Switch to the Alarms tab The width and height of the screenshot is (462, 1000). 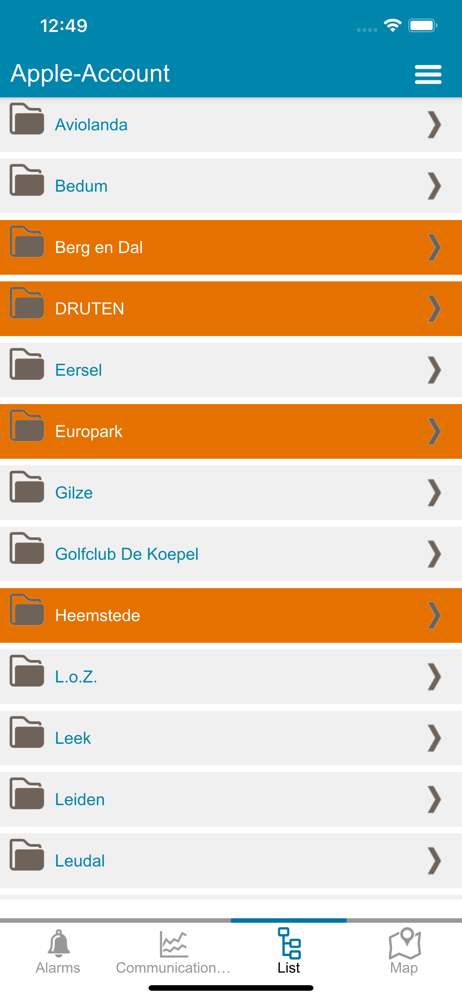point(57,953)
